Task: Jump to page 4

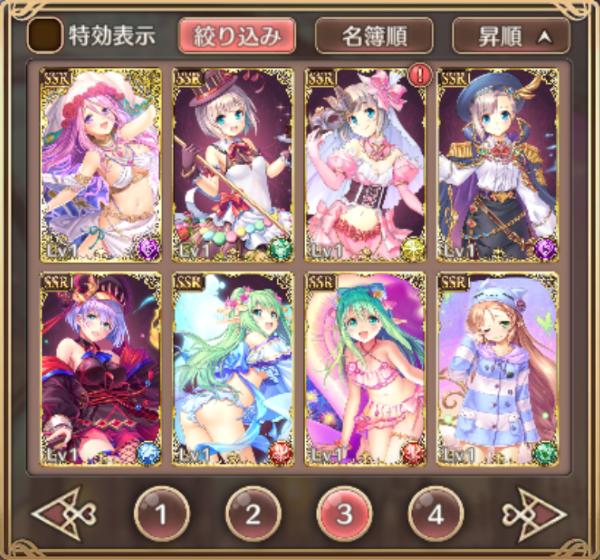Action: point(436,515)
